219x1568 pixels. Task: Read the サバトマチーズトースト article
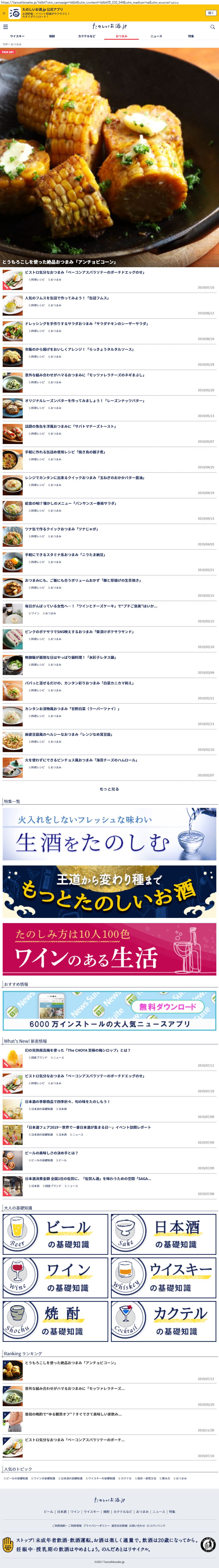[x=70, y=427]
